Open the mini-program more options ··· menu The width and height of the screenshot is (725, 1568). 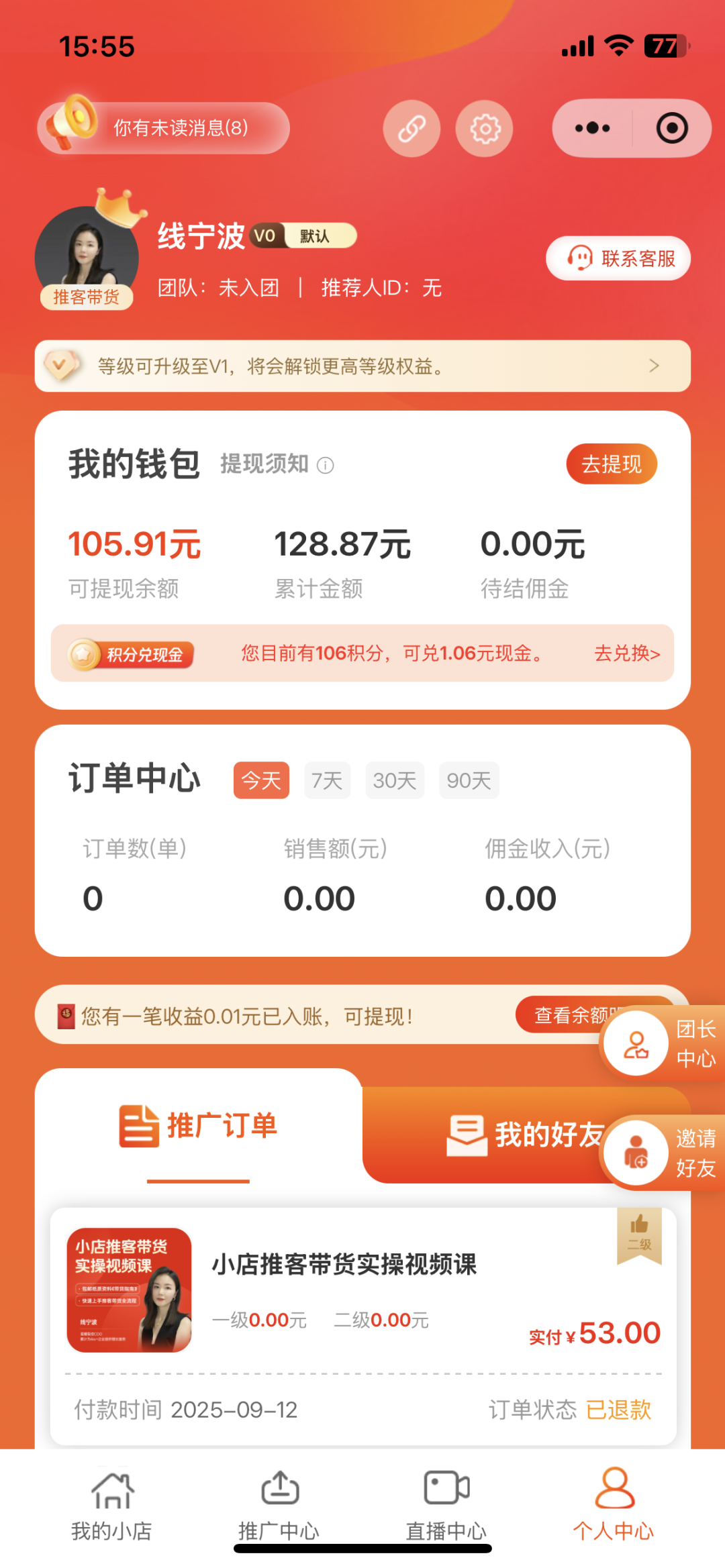[593, 128]
